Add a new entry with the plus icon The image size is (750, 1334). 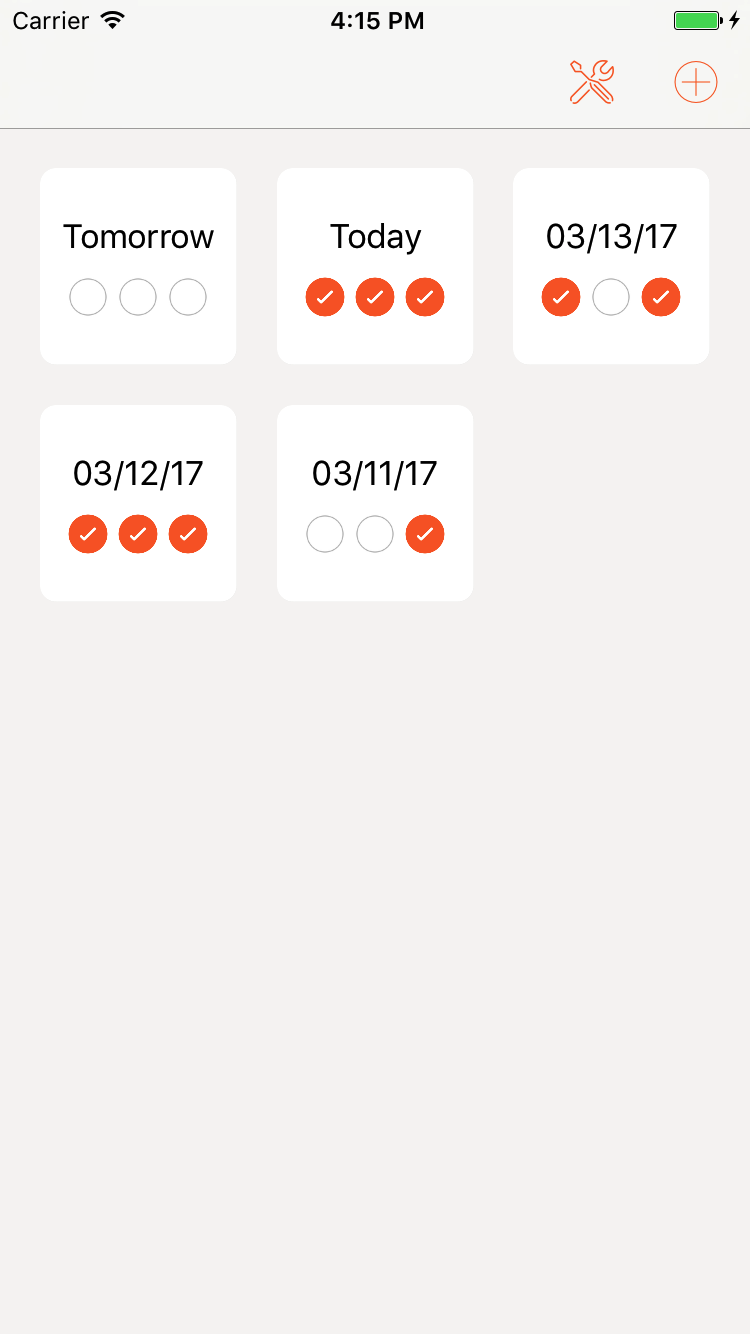(696, 82)
